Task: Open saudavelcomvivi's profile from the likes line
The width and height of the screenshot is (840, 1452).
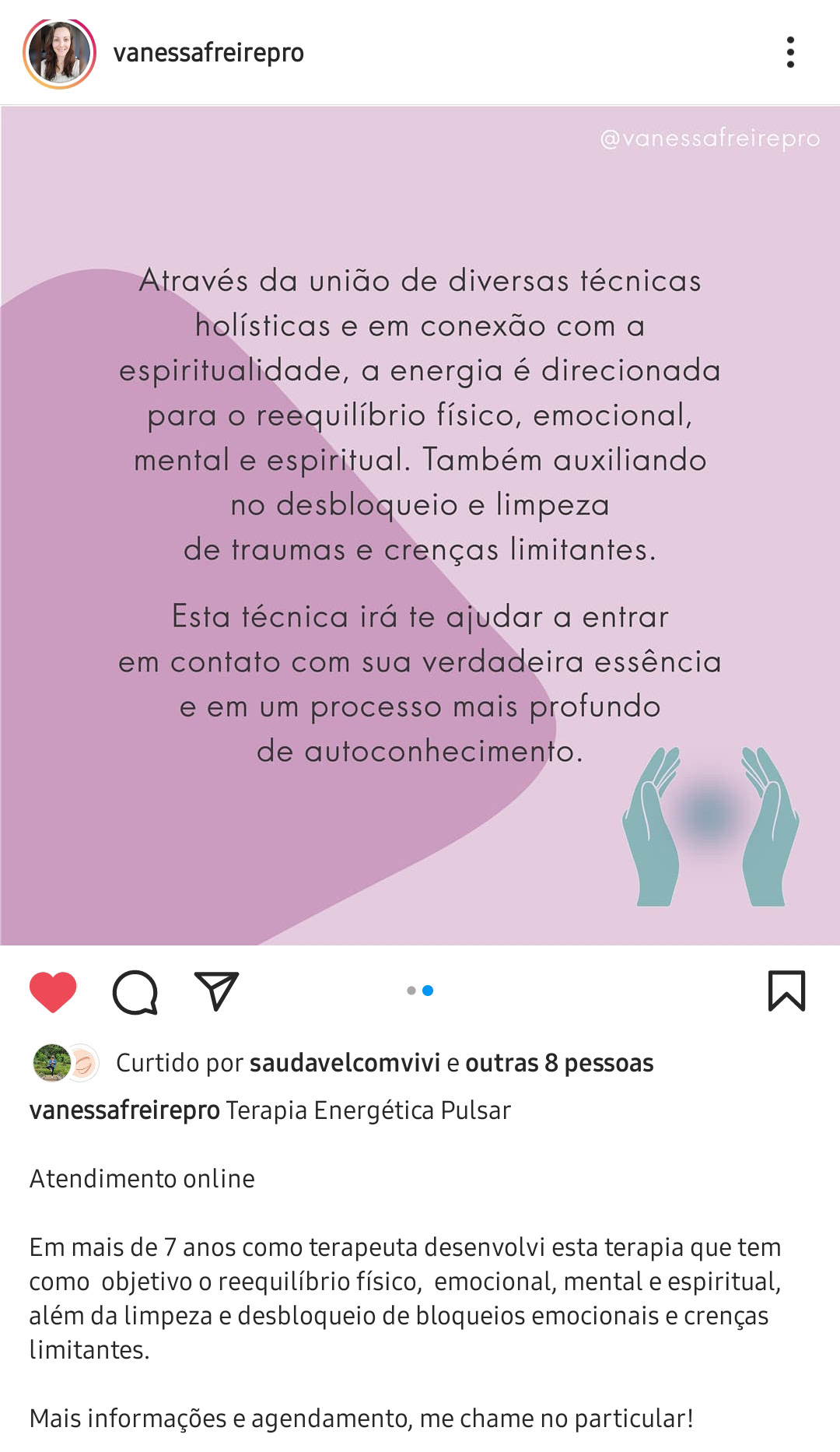Action: click(345, 1063)
